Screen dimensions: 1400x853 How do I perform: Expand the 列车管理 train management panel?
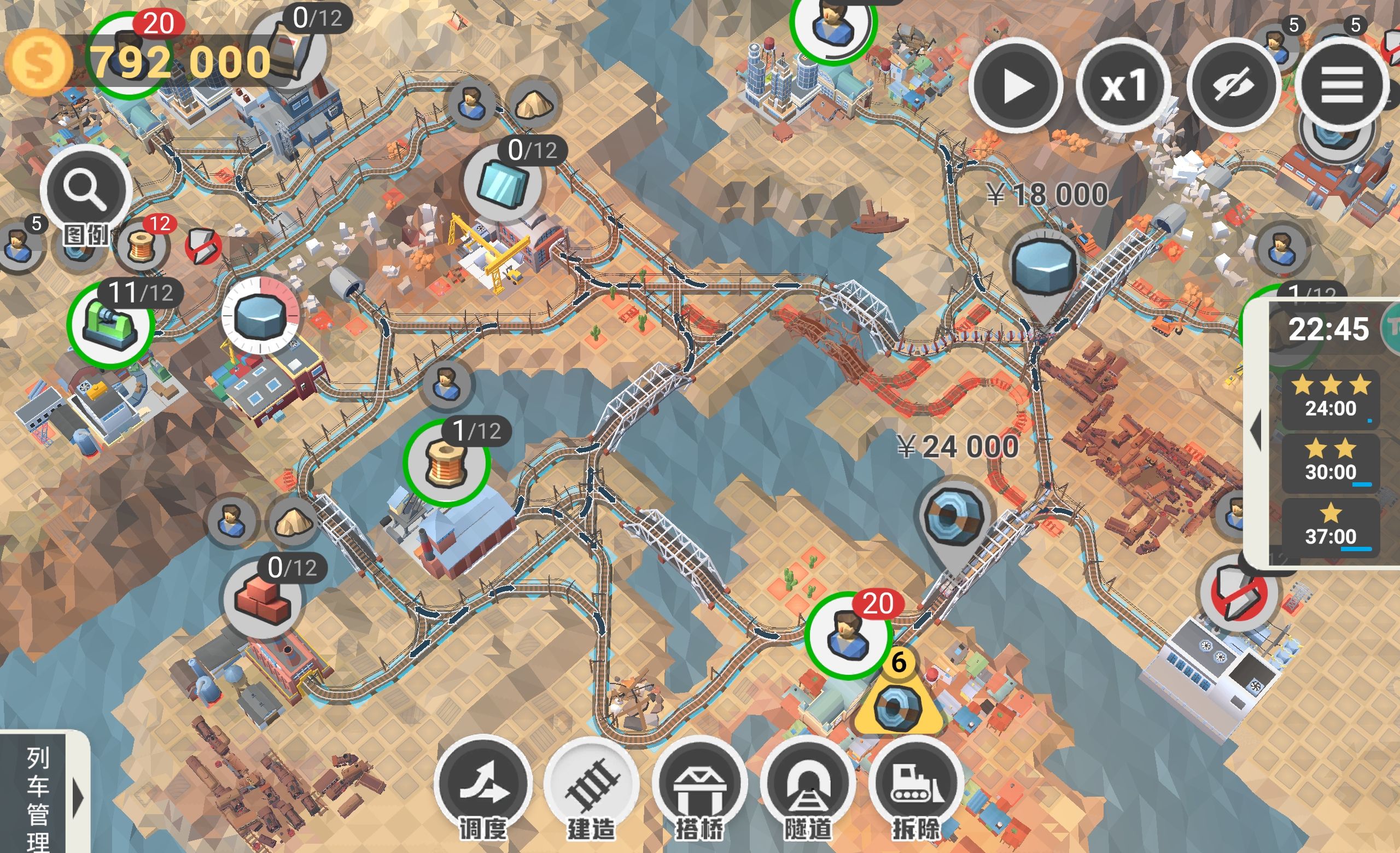click(x=78, y=798)
